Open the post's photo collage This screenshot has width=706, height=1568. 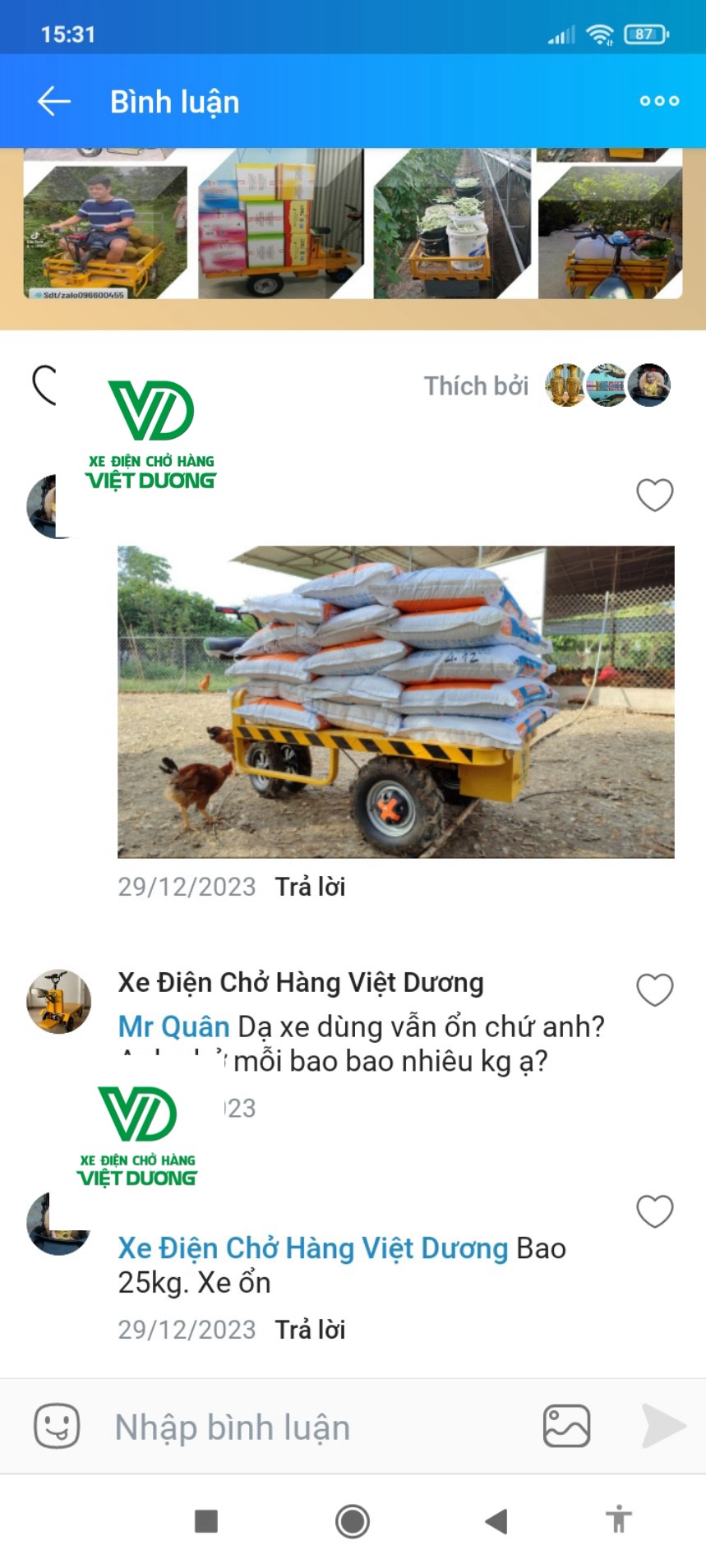353,226
